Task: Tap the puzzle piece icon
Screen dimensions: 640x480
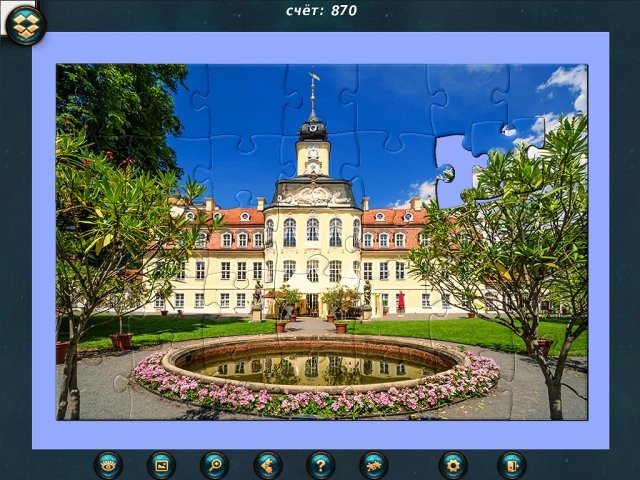Action: click(374, 464)
